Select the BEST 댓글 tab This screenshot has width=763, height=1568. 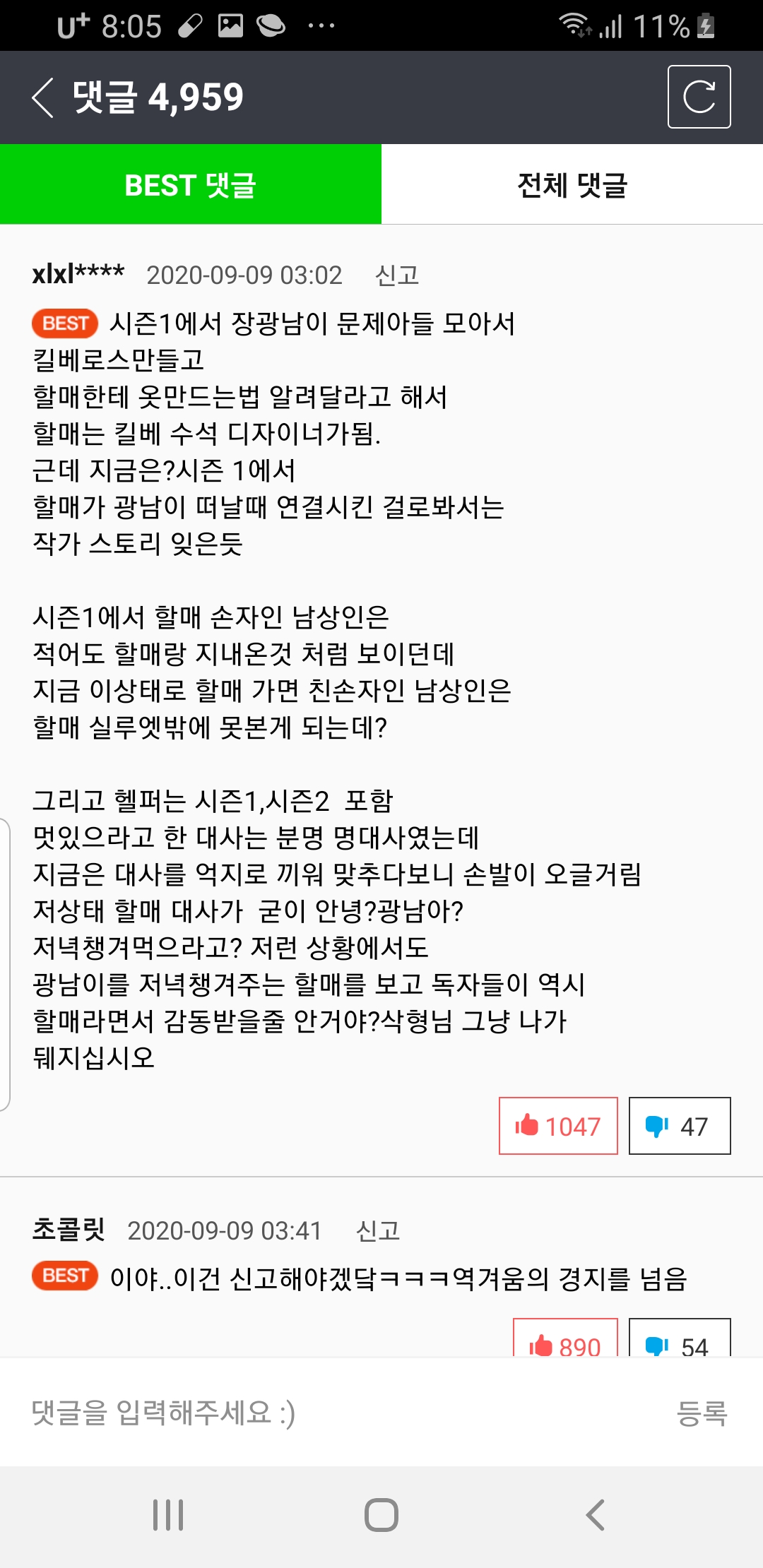(191, 184)
